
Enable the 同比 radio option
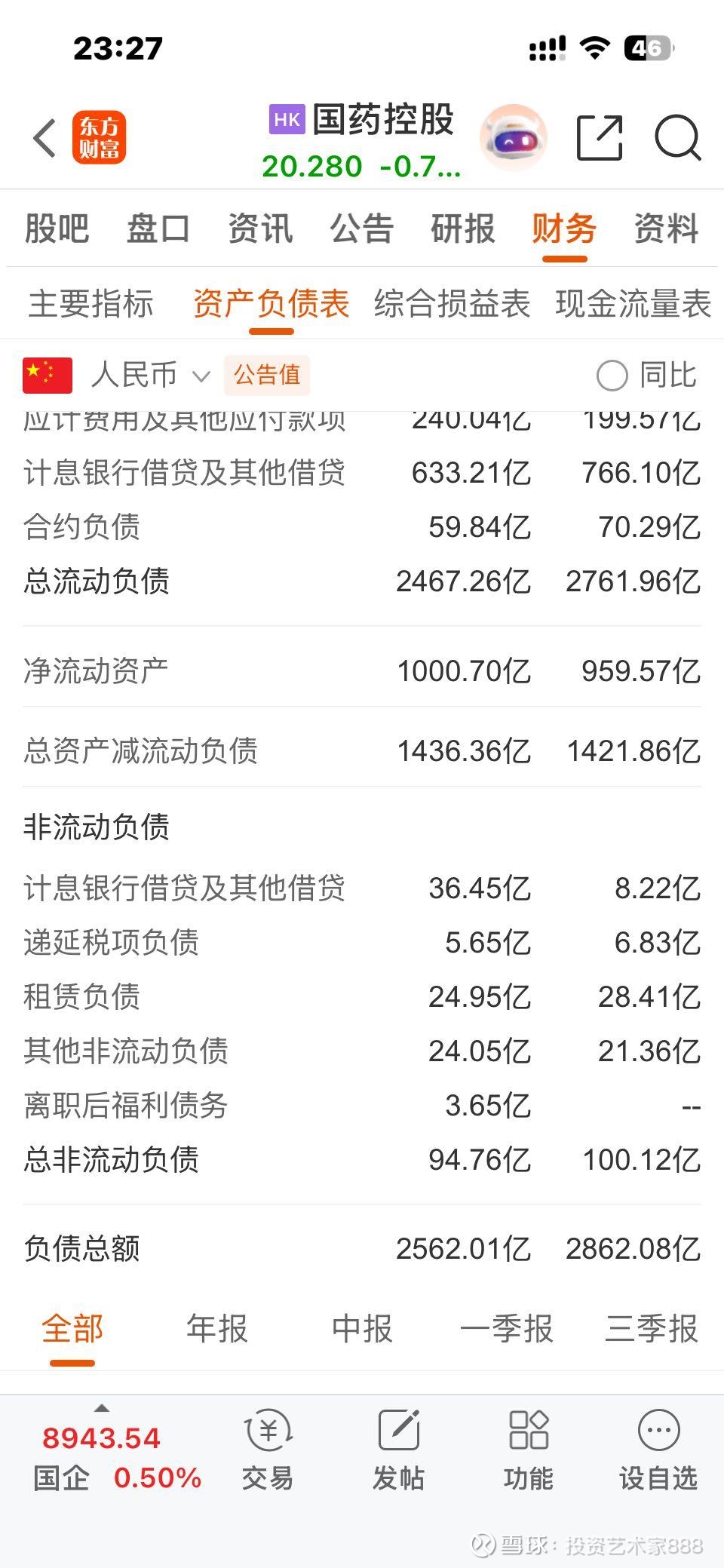[646, 375]
